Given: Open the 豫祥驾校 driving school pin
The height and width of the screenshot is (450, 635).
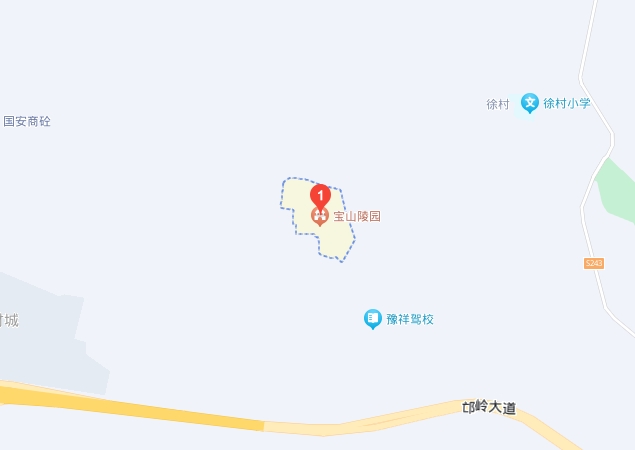Looking at the screenshot, I should coord(372,319).
